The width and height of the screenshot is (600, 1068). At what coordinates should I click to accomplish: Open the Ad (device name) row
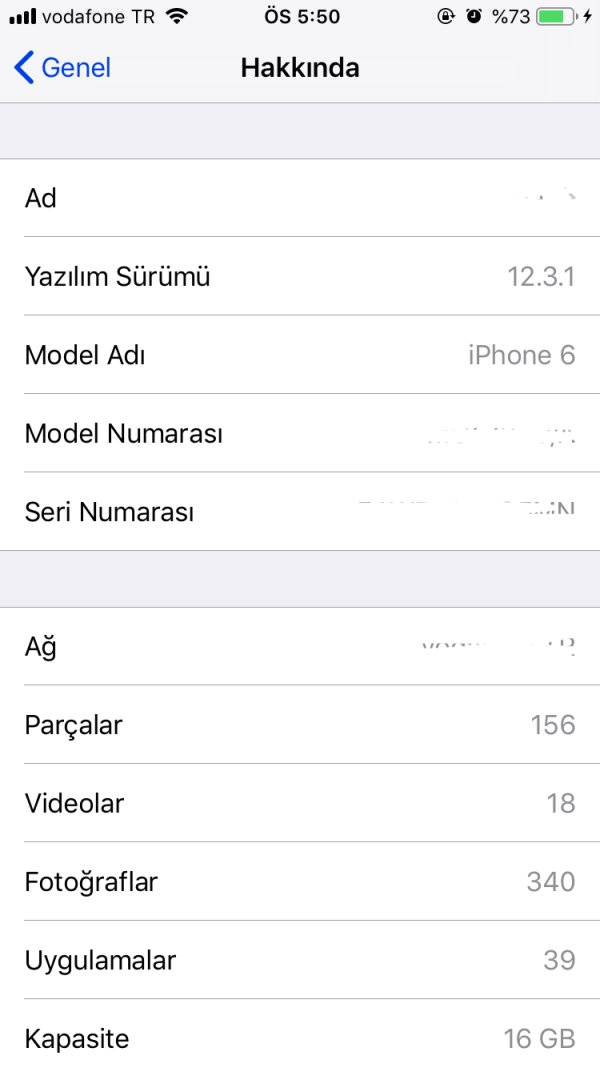[300, 198]
